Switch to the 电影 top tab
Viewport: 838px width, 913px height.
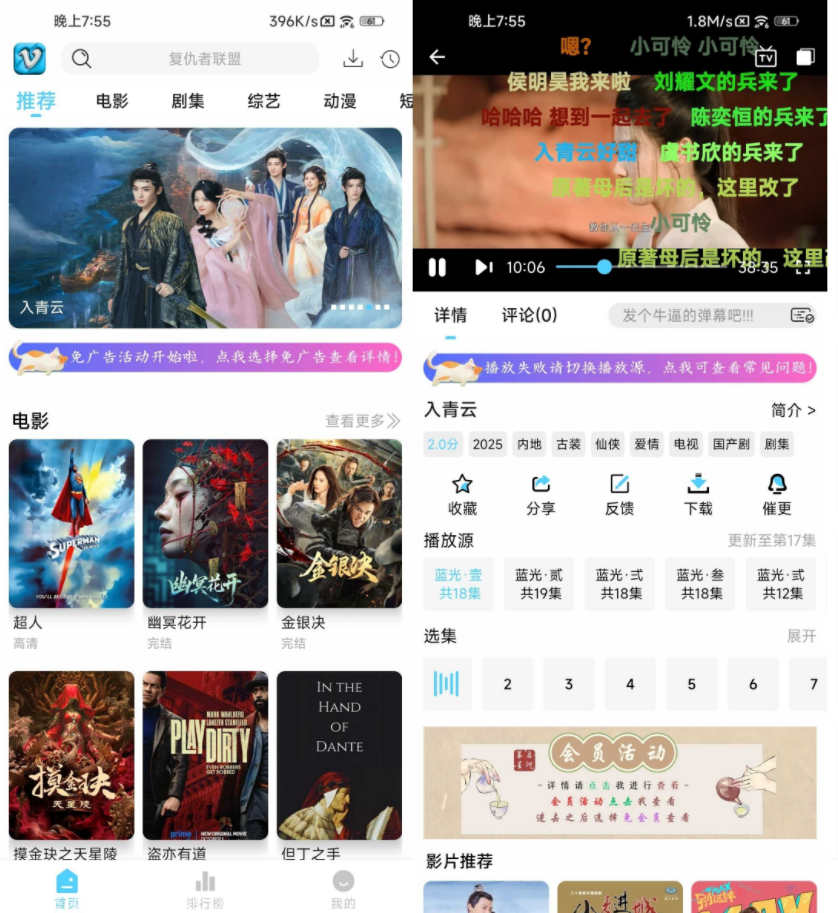[x=112, y=101]
